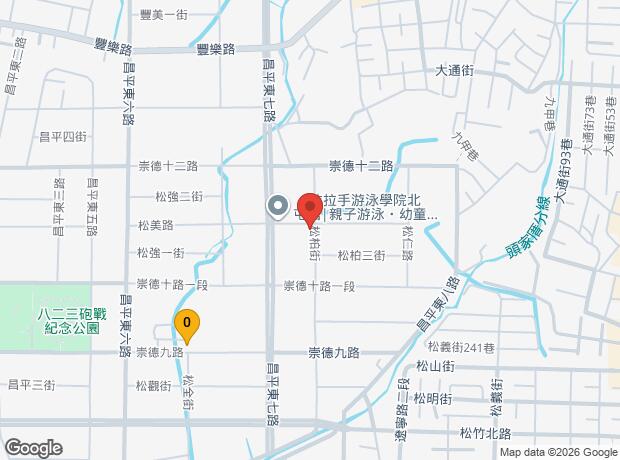Tap the red location pin
The image size is (620, 460).
(x=310, y=210)
